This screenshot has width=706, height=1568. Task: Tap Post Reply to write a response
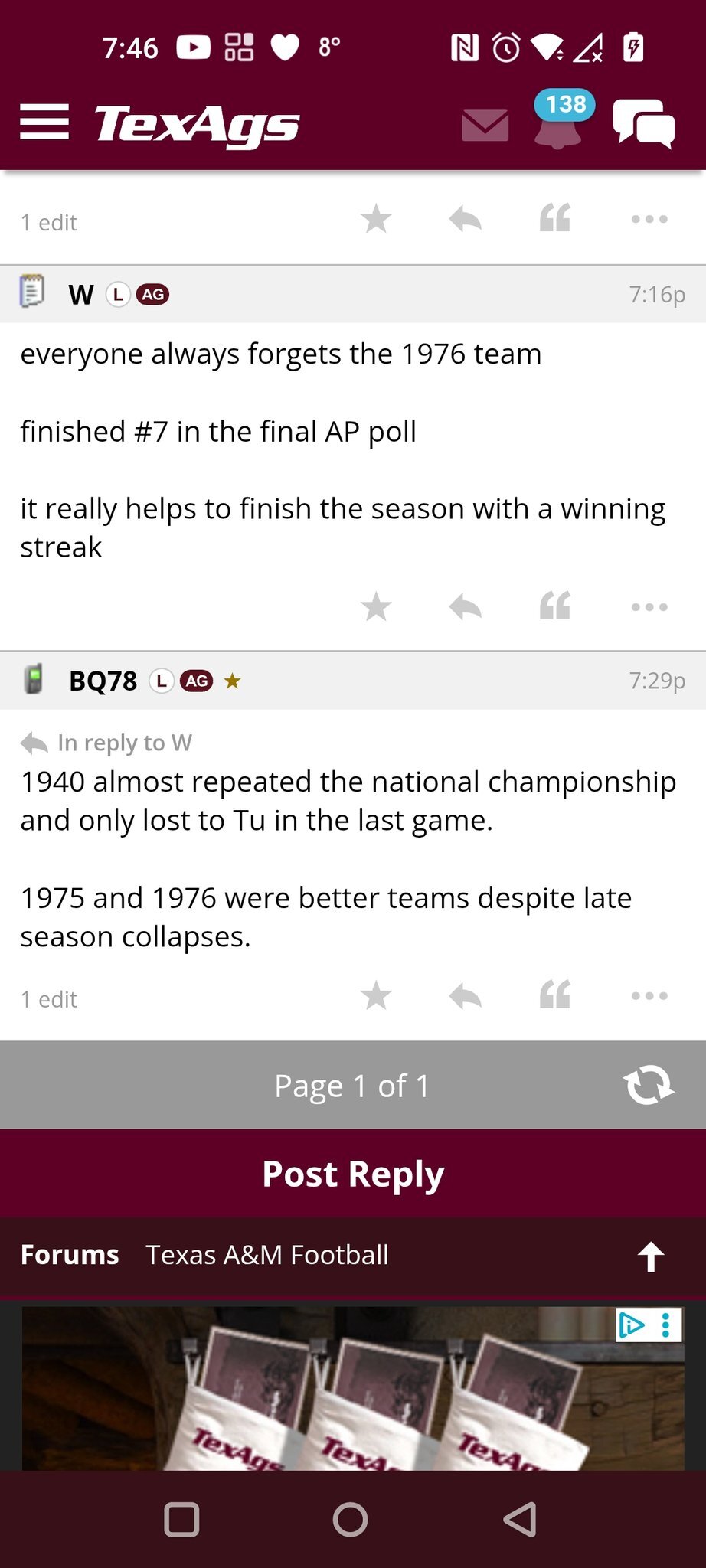353,1174
